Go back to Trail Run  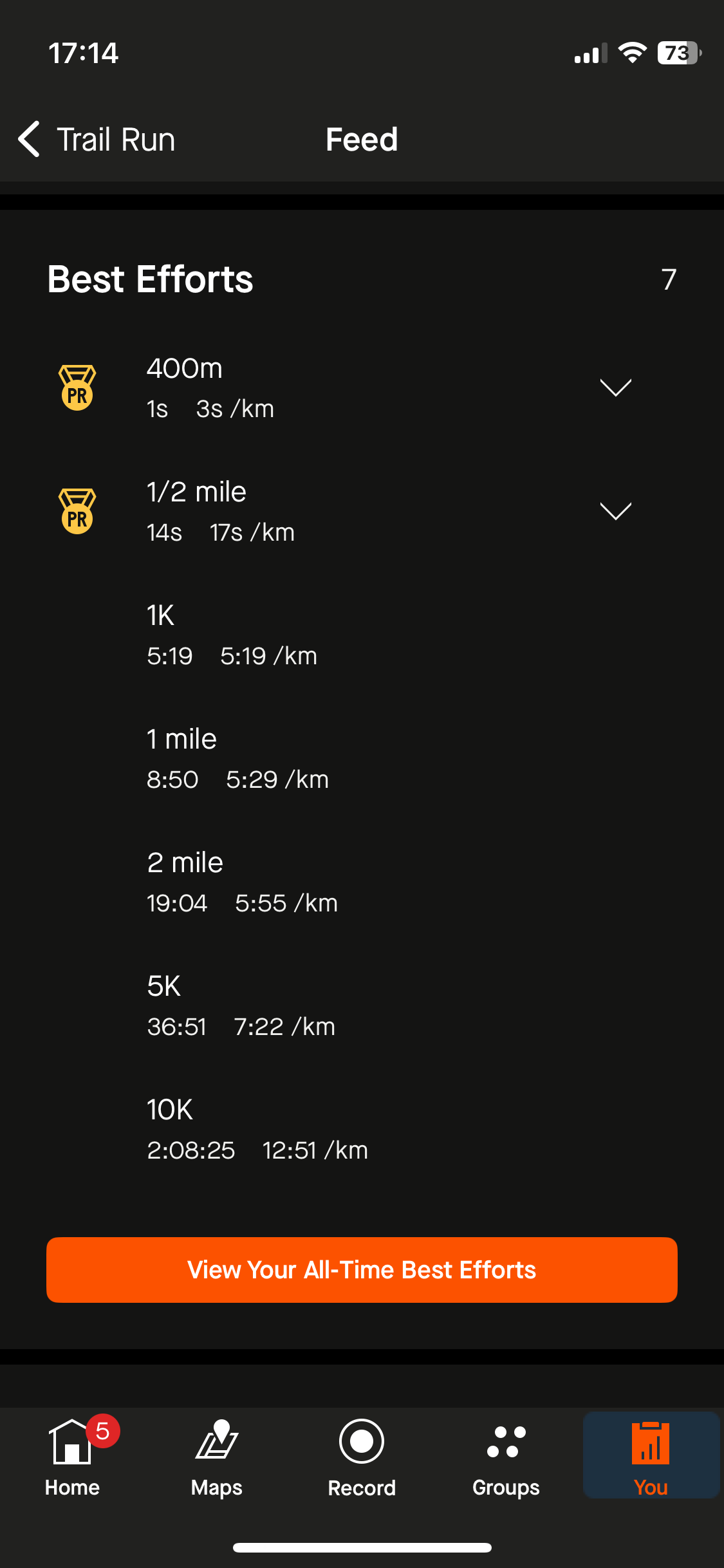97,139
